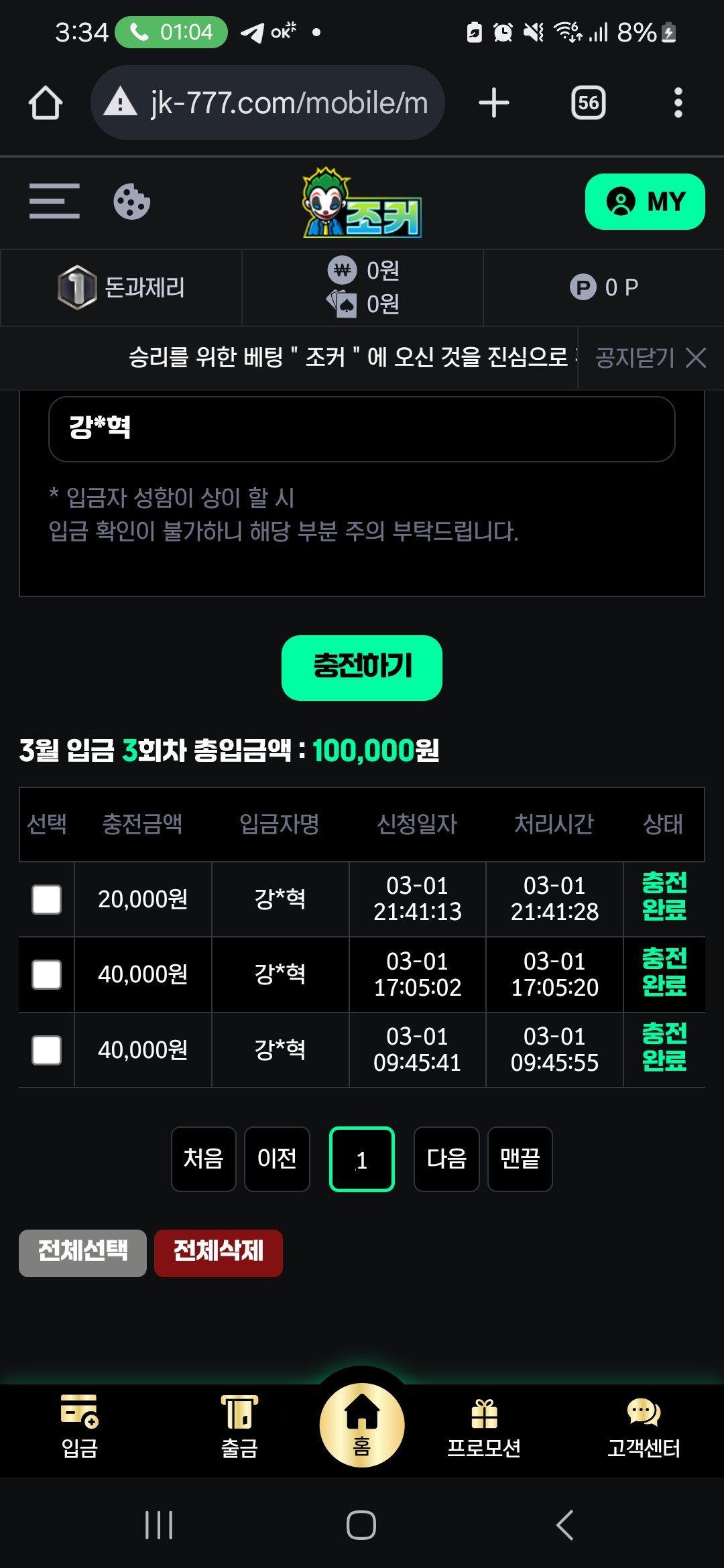This screenshot has height=1568, width=724.
Task: Tap the depositor name field 강*혁
Action: point(362,429)
